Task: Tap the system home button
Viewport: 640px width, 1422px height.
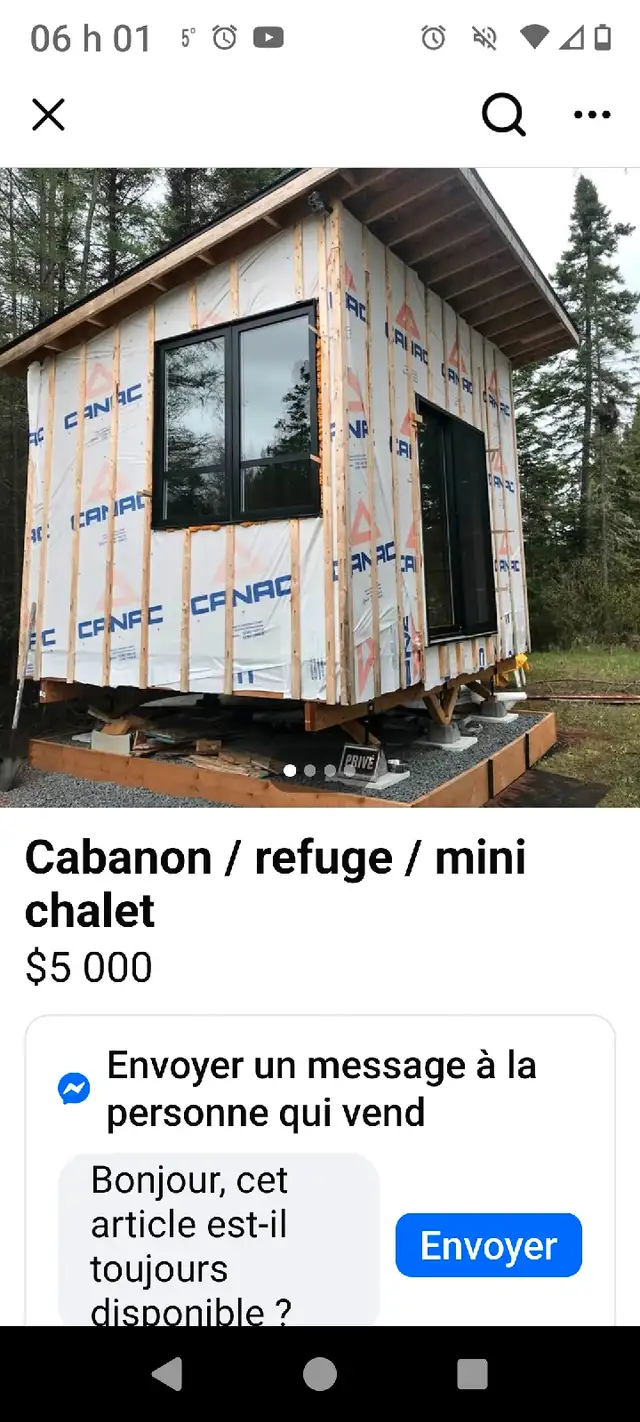Action: pos(320,1374)
